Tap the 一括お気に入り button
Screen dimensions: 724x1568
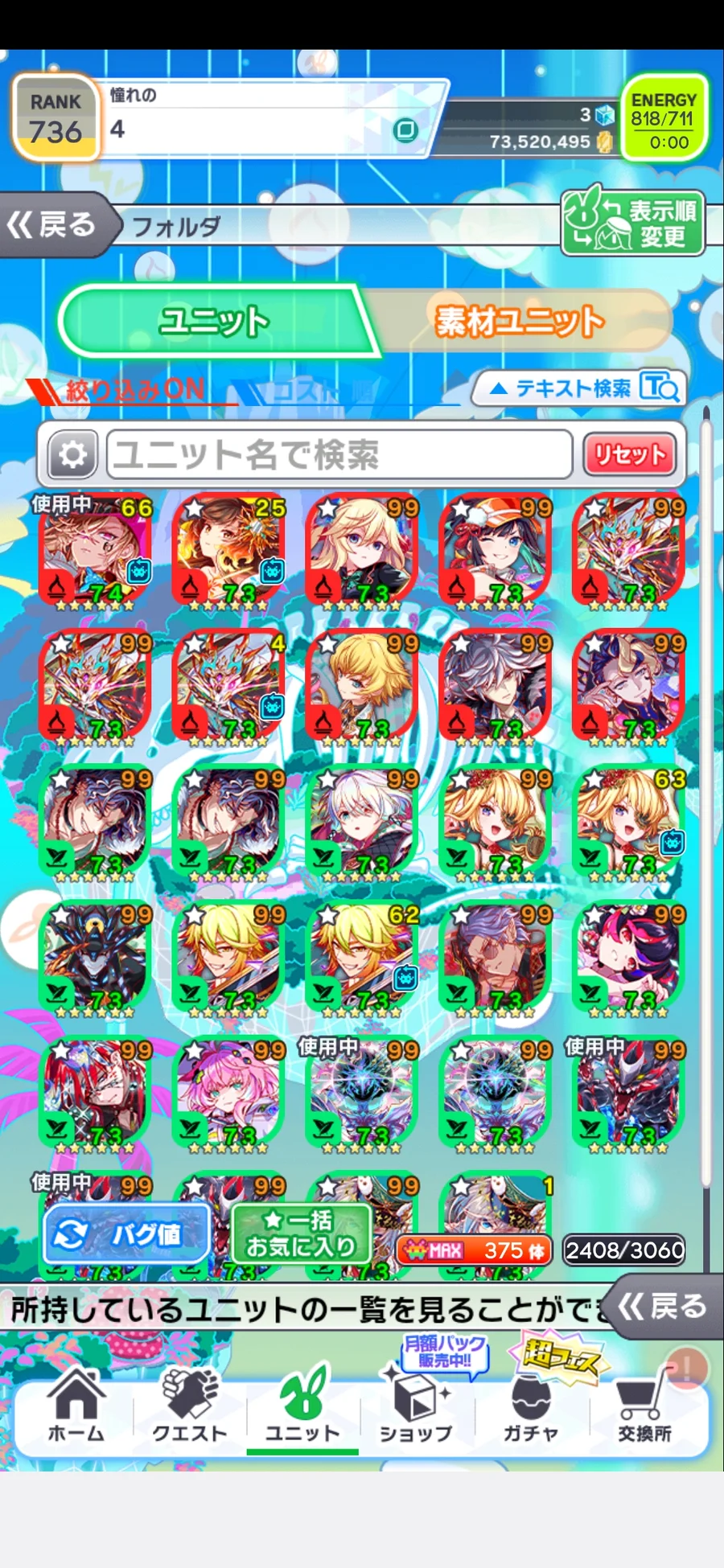point(300,1233)
